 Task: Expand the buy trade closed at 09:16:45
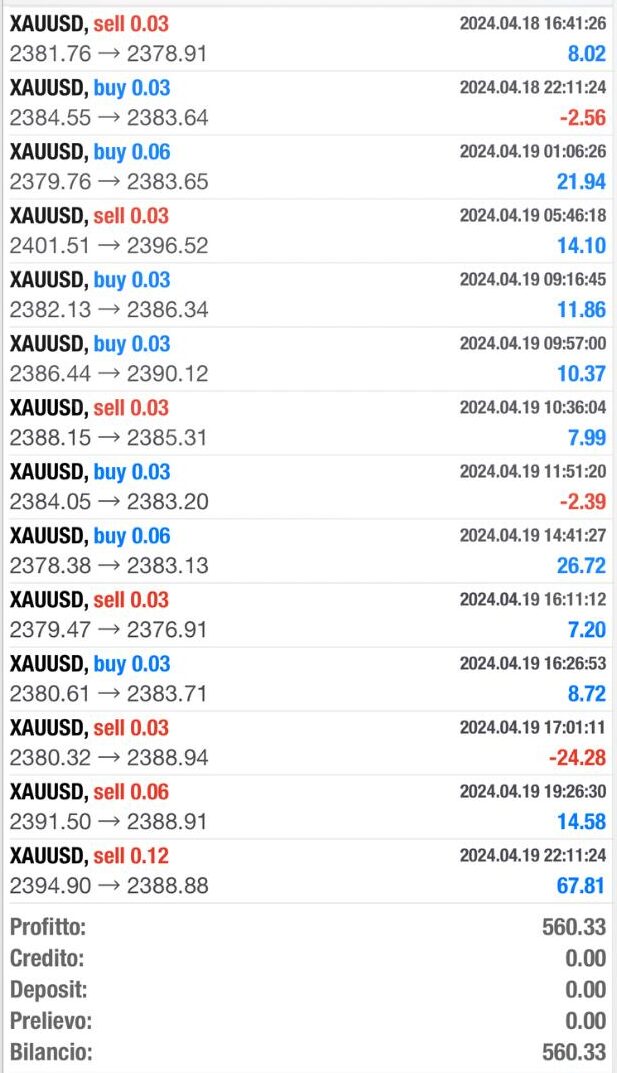[x=308, y=295]
